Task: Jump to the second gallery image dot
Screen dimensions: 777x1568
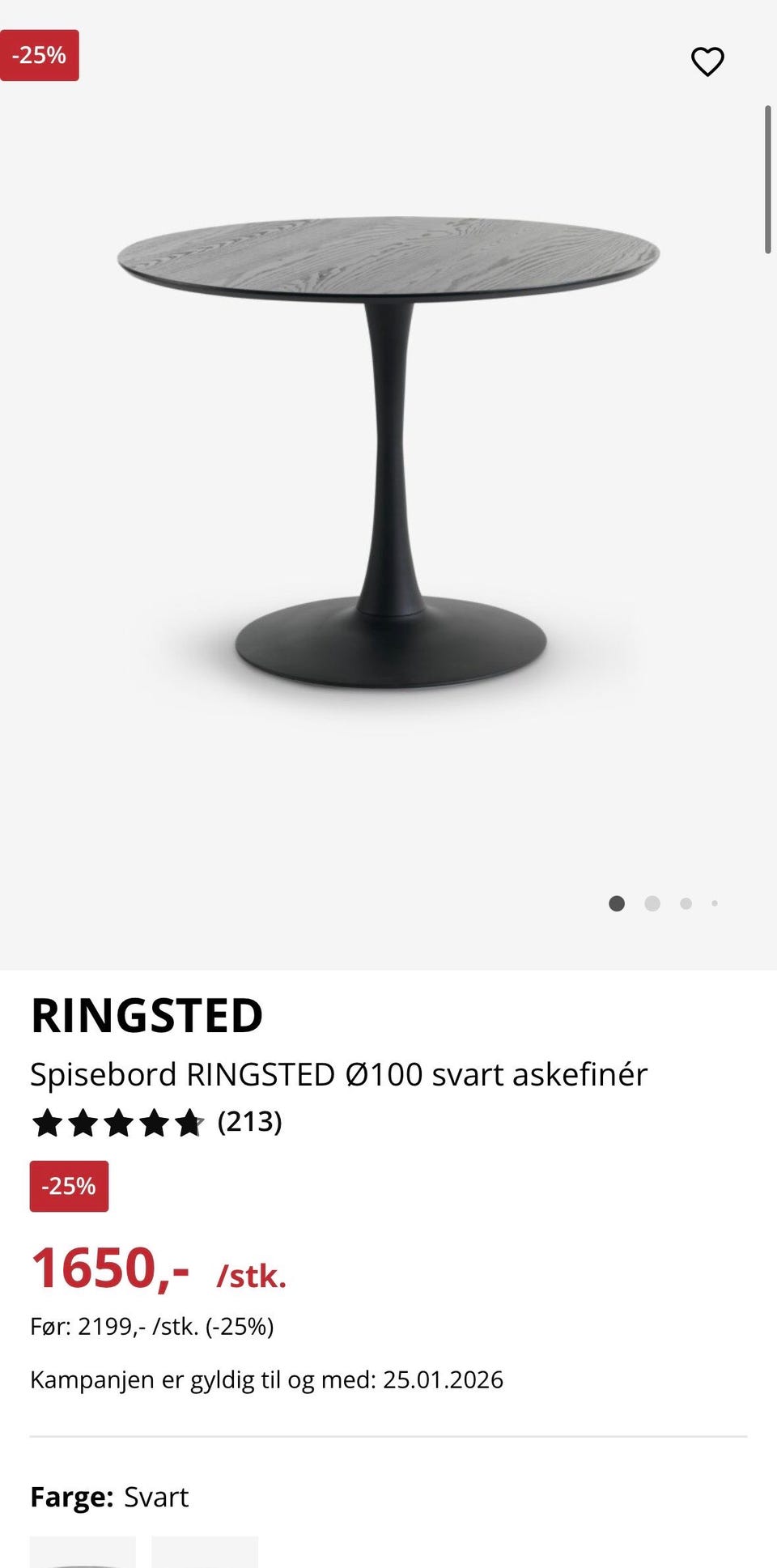Action: coord(652,903)
